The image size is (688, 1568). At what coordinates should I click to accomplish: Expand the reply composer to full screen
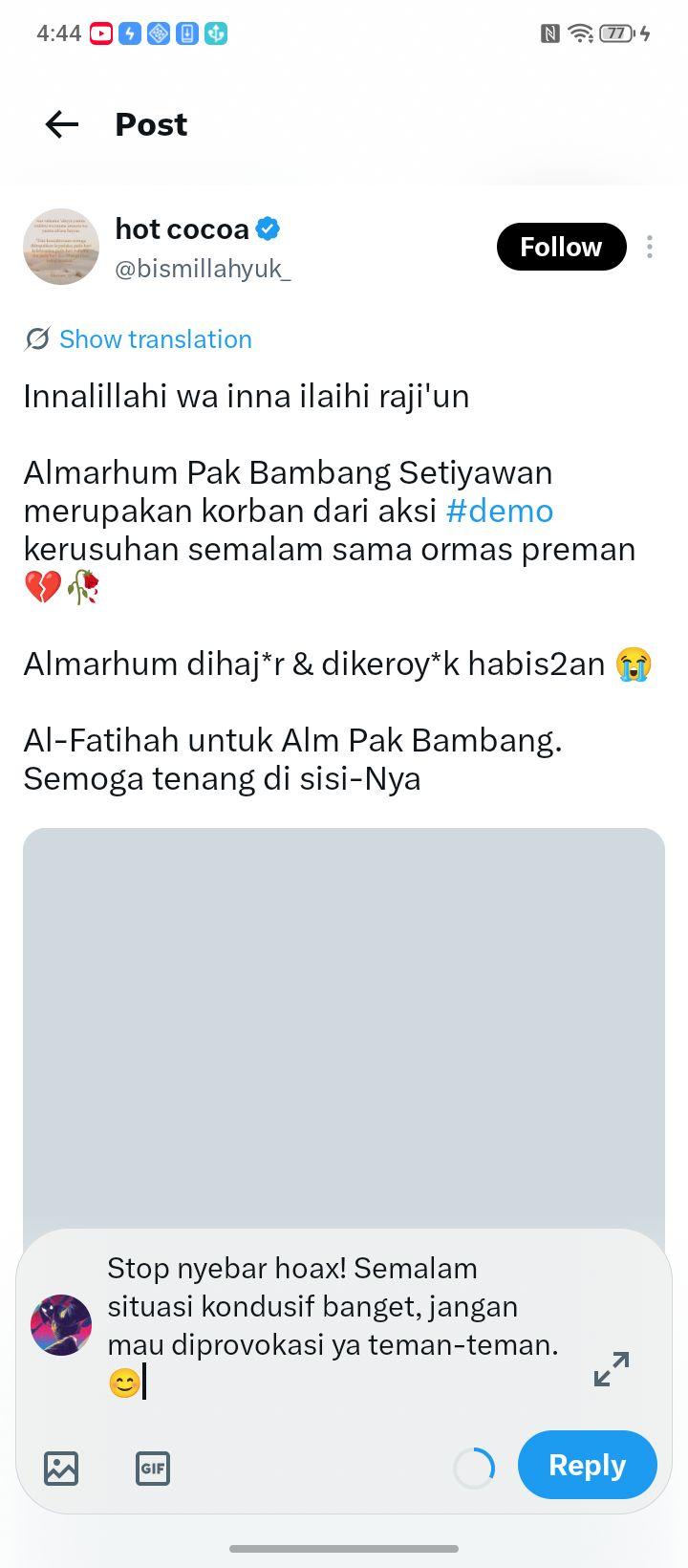[612, 1368]
